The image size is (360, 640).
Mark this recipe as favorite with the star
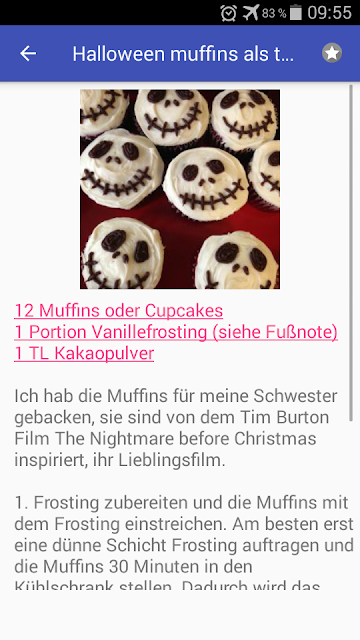[x=332, y=53]
